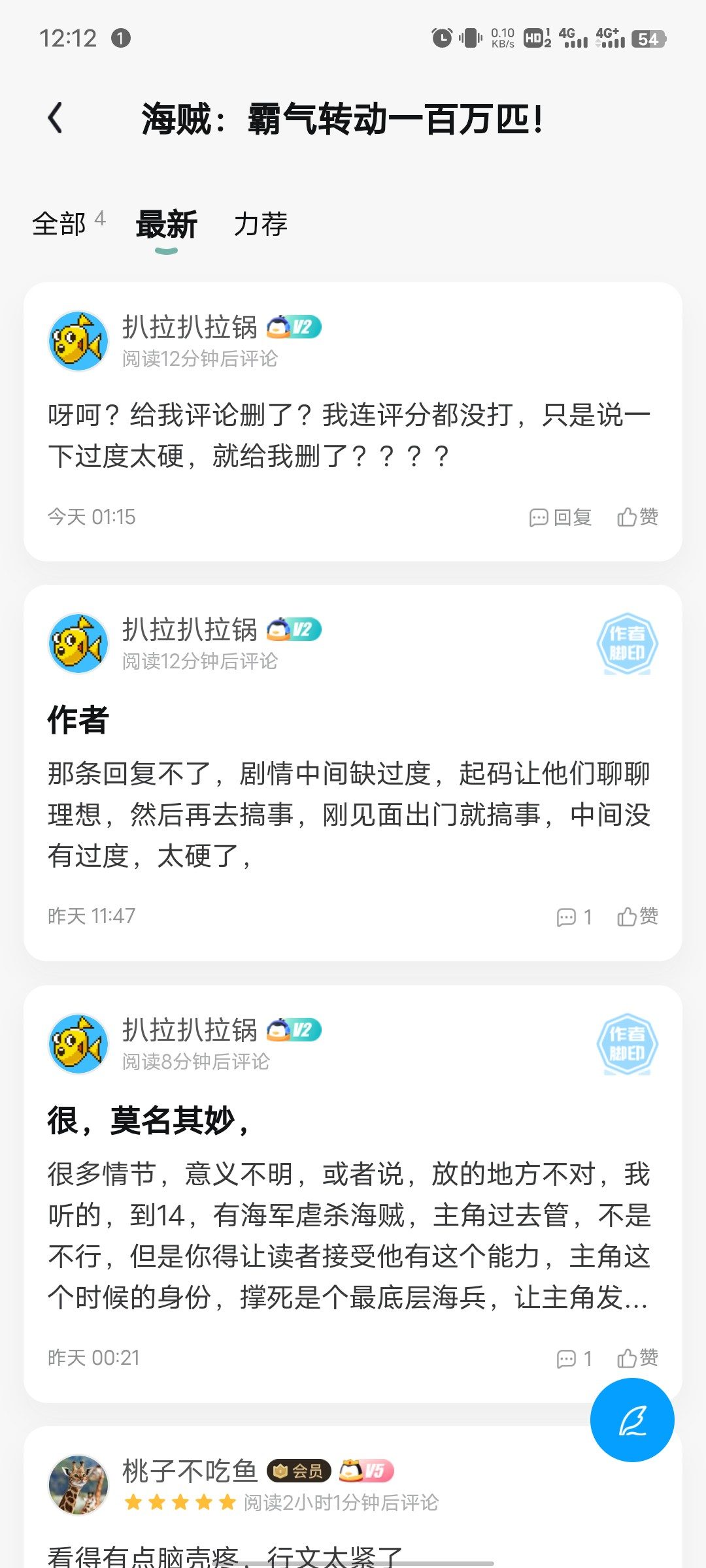
Task: Reply to the comment posted 今天 01:15
Action: pos(560,517)
